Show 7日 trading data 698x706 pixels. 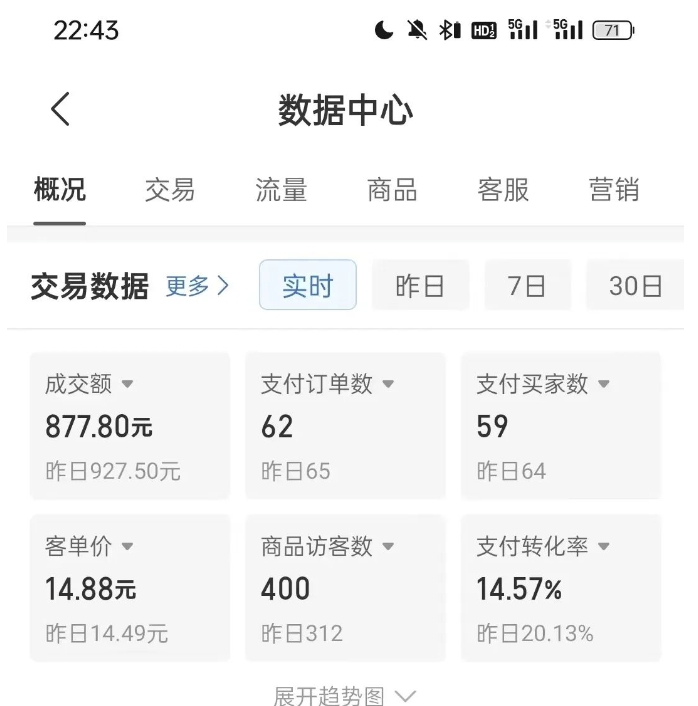[527, 286]
